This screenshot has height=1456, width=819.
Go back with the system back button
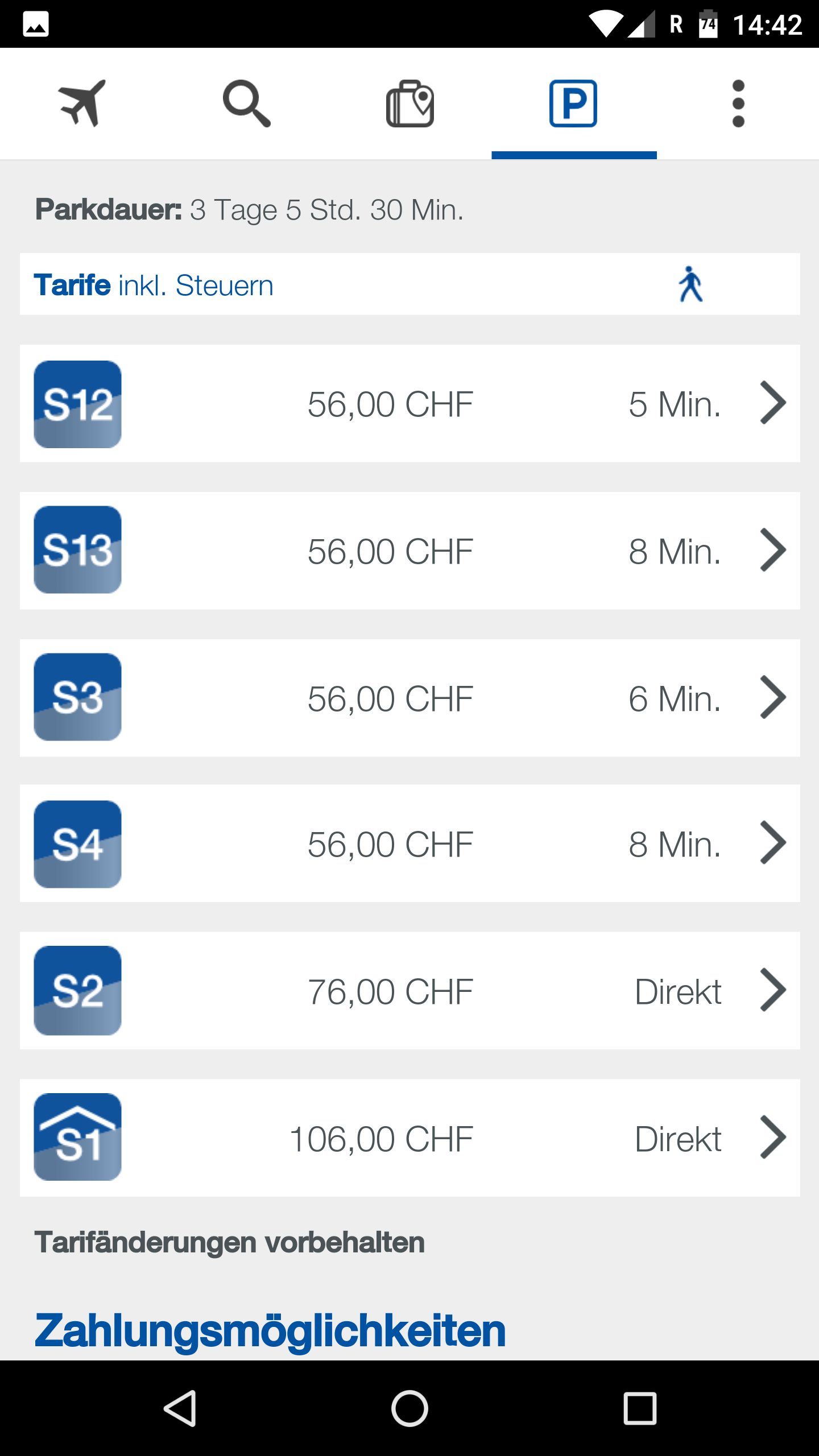click(x=180, y=1408)
